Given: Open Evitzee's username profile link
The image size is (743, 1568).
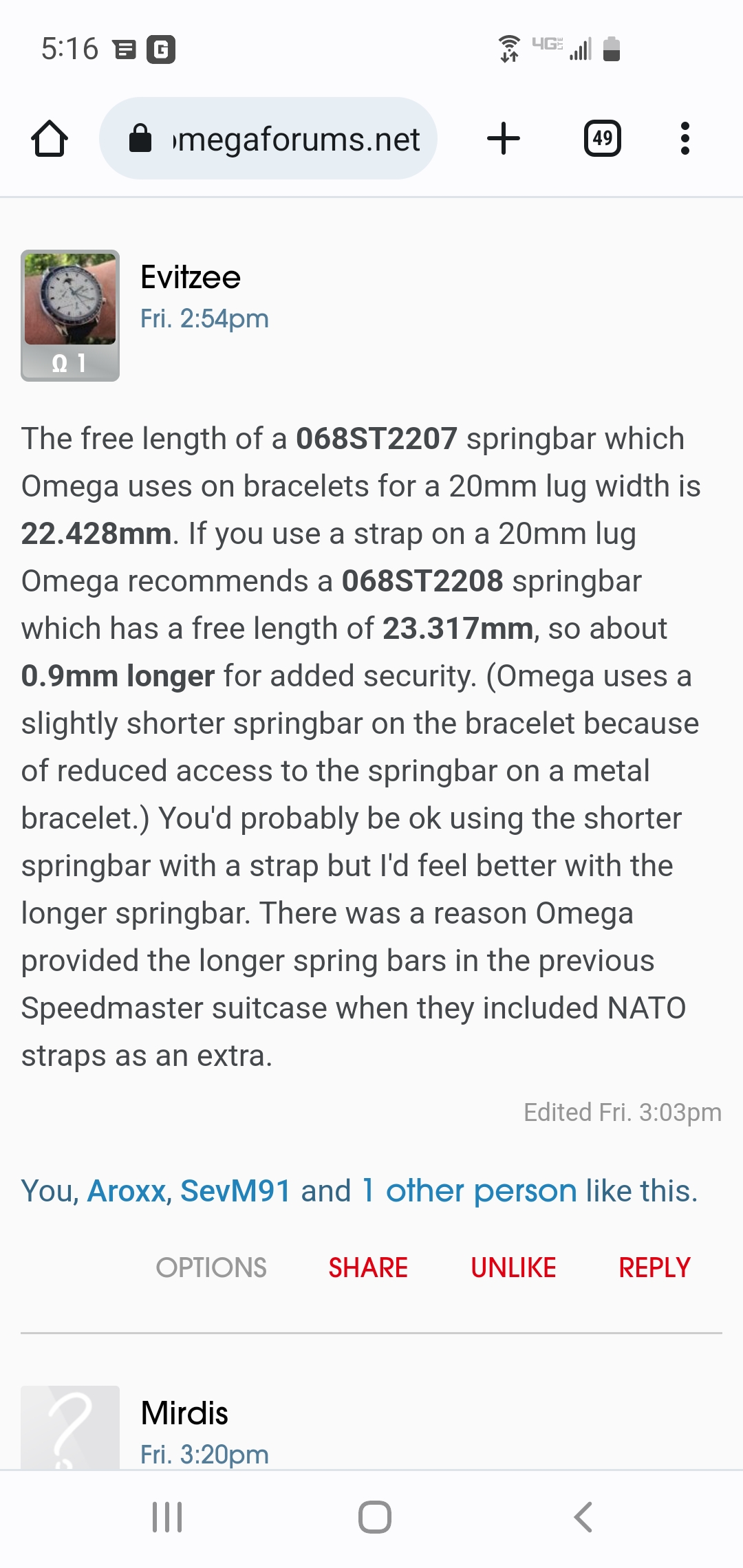Looking at the screenshot, I should (x=191, y=277).
